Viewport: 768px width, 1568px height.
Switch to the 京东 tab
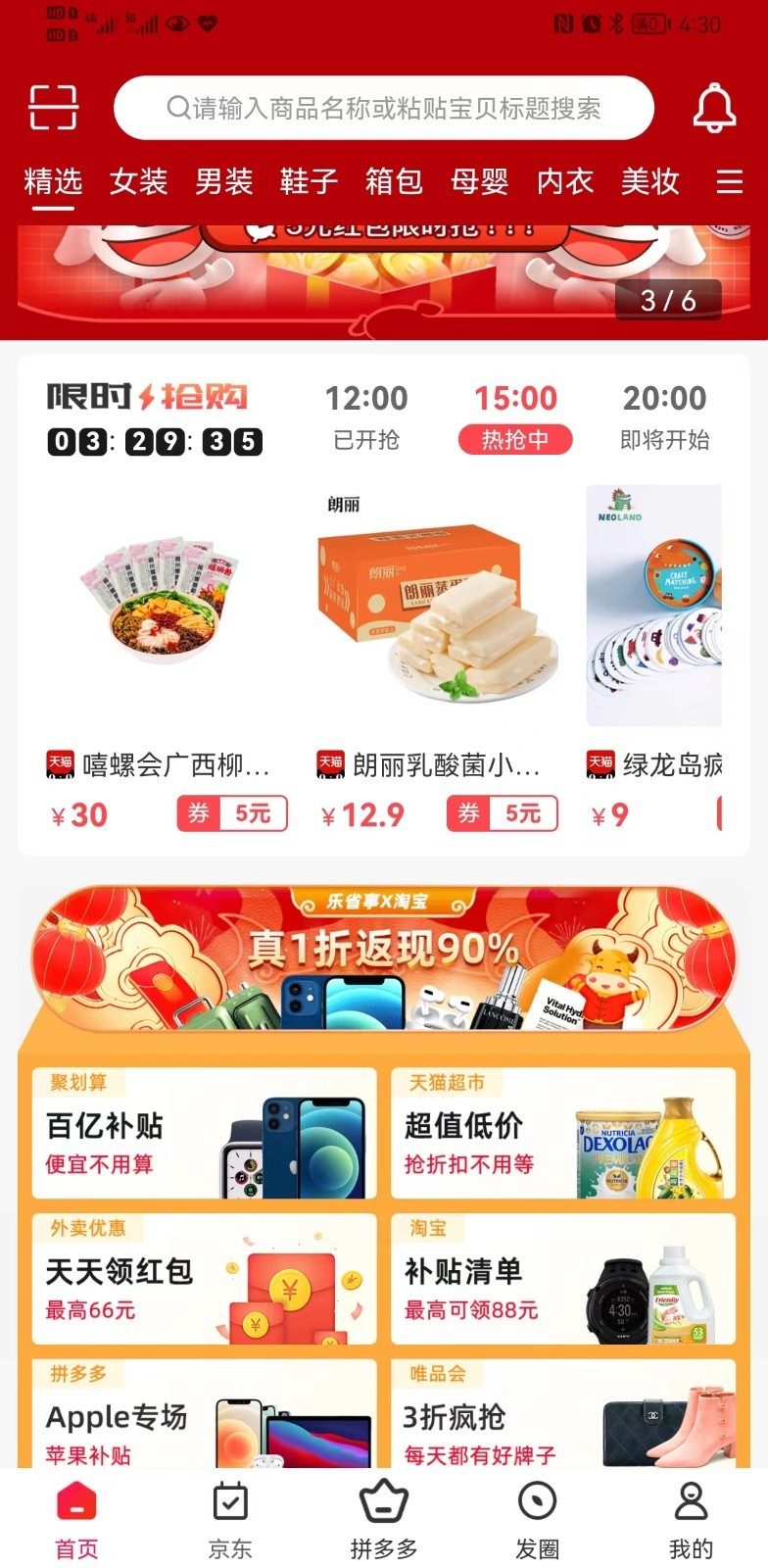(x=230, y=1519)
